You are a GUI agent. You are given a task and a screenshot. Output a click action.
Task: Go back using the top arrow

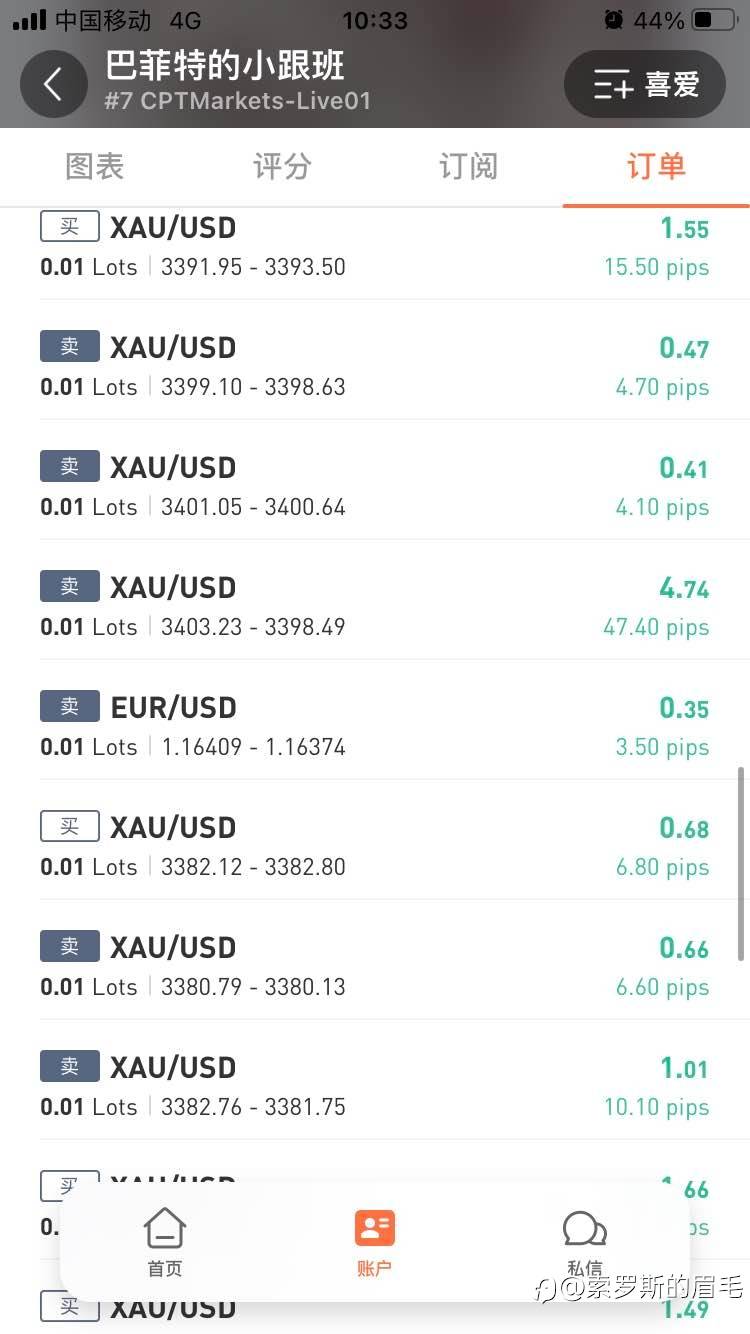(54, 84)
